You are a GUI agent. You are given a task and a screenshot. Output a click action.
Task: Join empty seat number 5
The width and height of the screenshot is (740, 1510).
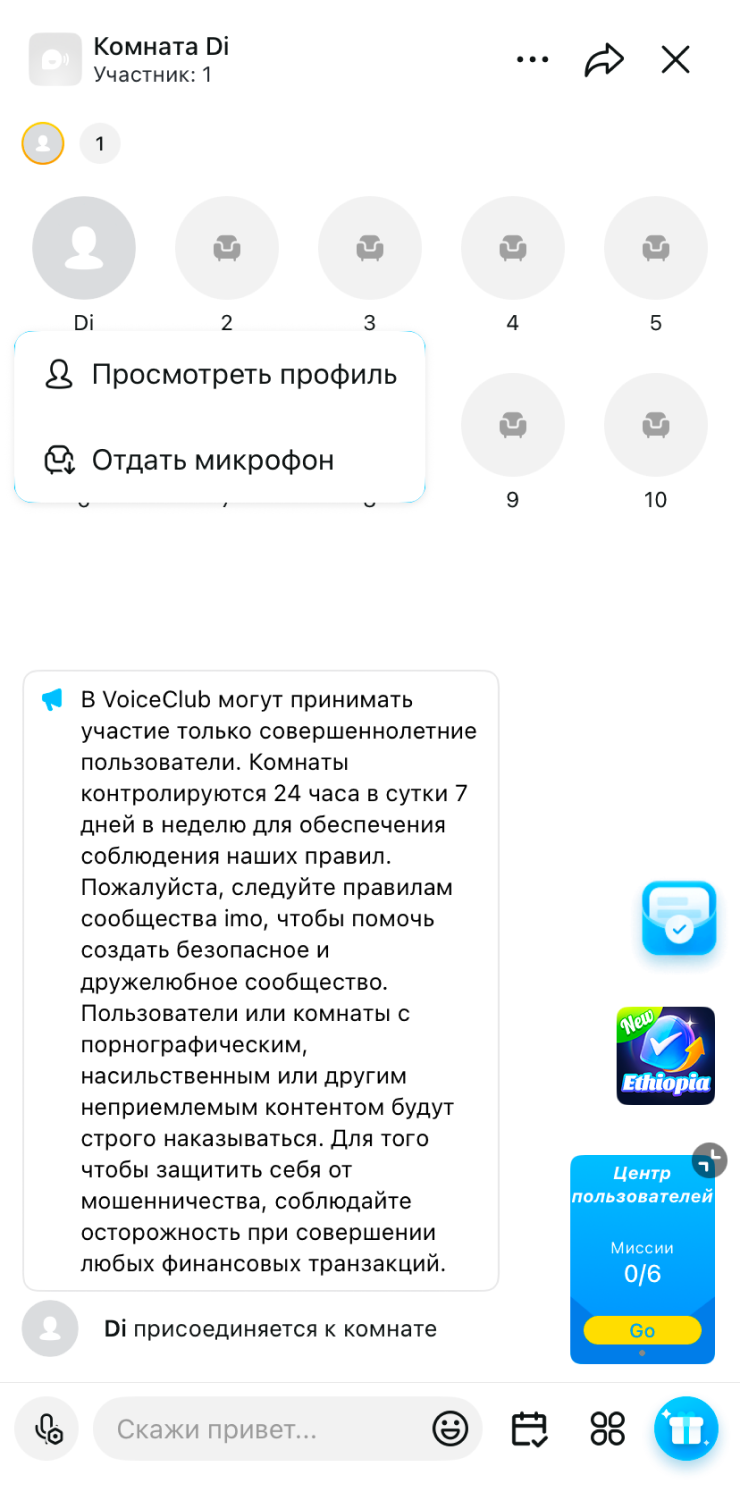[656, 248]
